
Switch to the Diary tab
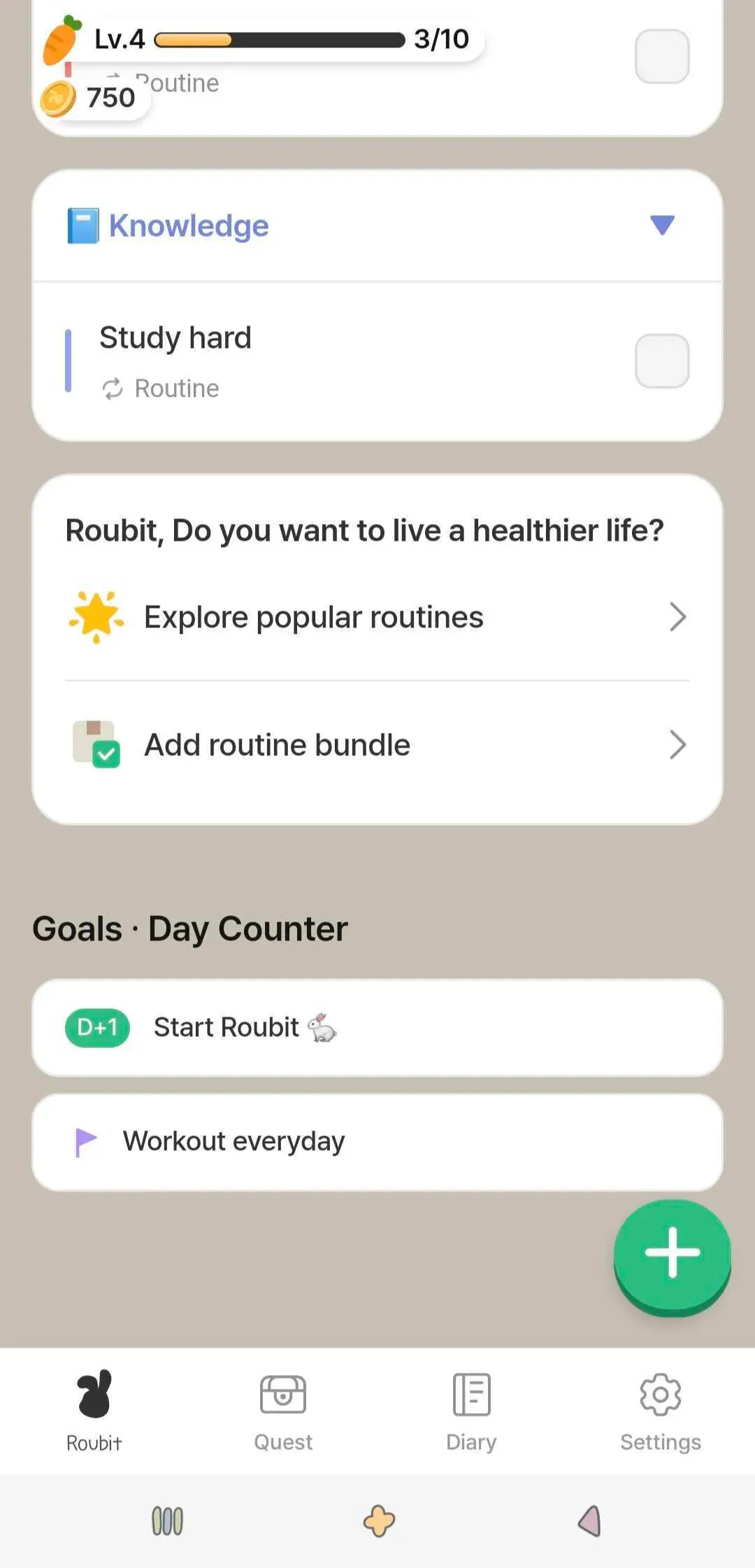472,1411
